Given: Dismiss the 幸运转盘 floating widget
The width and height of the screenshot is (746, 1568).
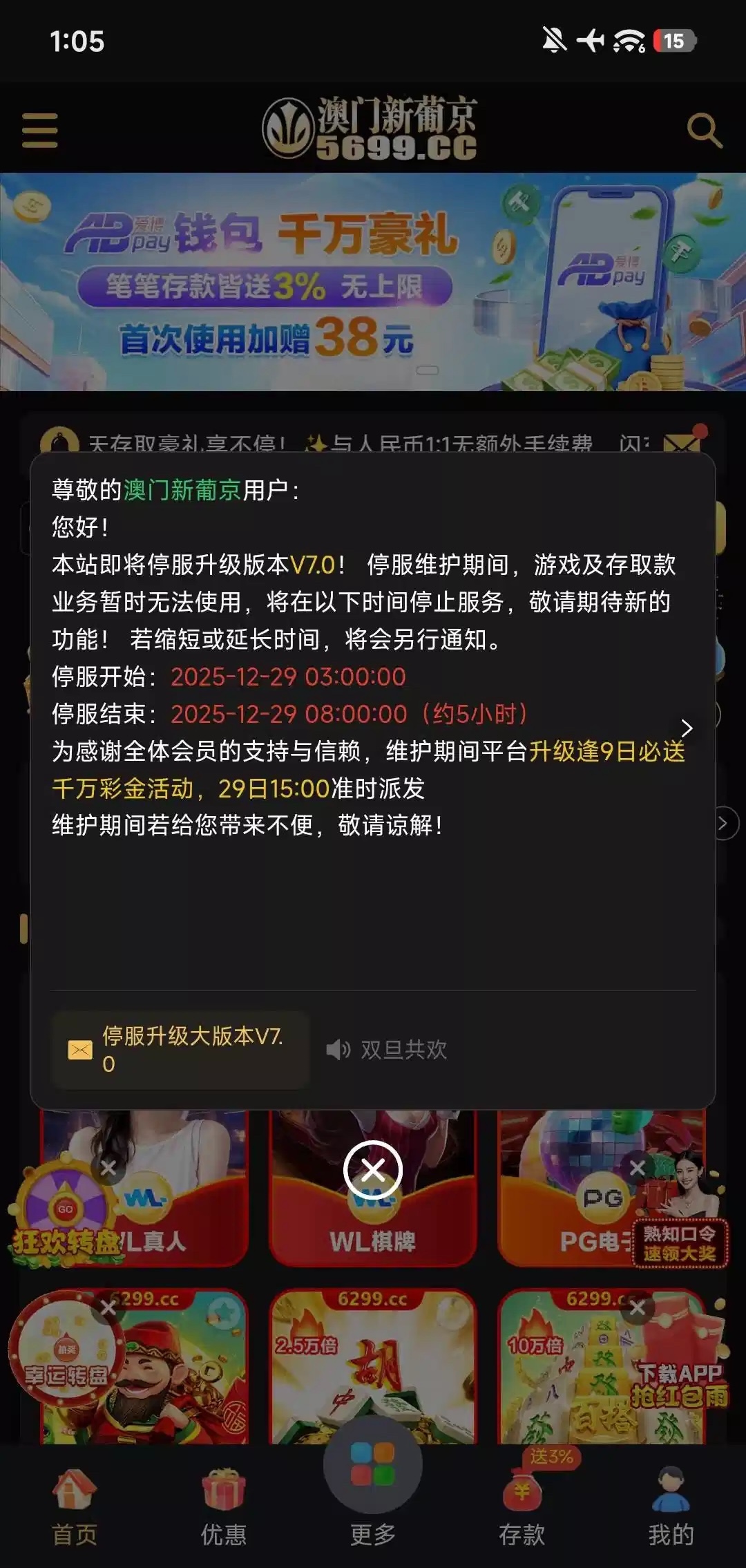Looking at the screenshot, I should pos(108,1307).
